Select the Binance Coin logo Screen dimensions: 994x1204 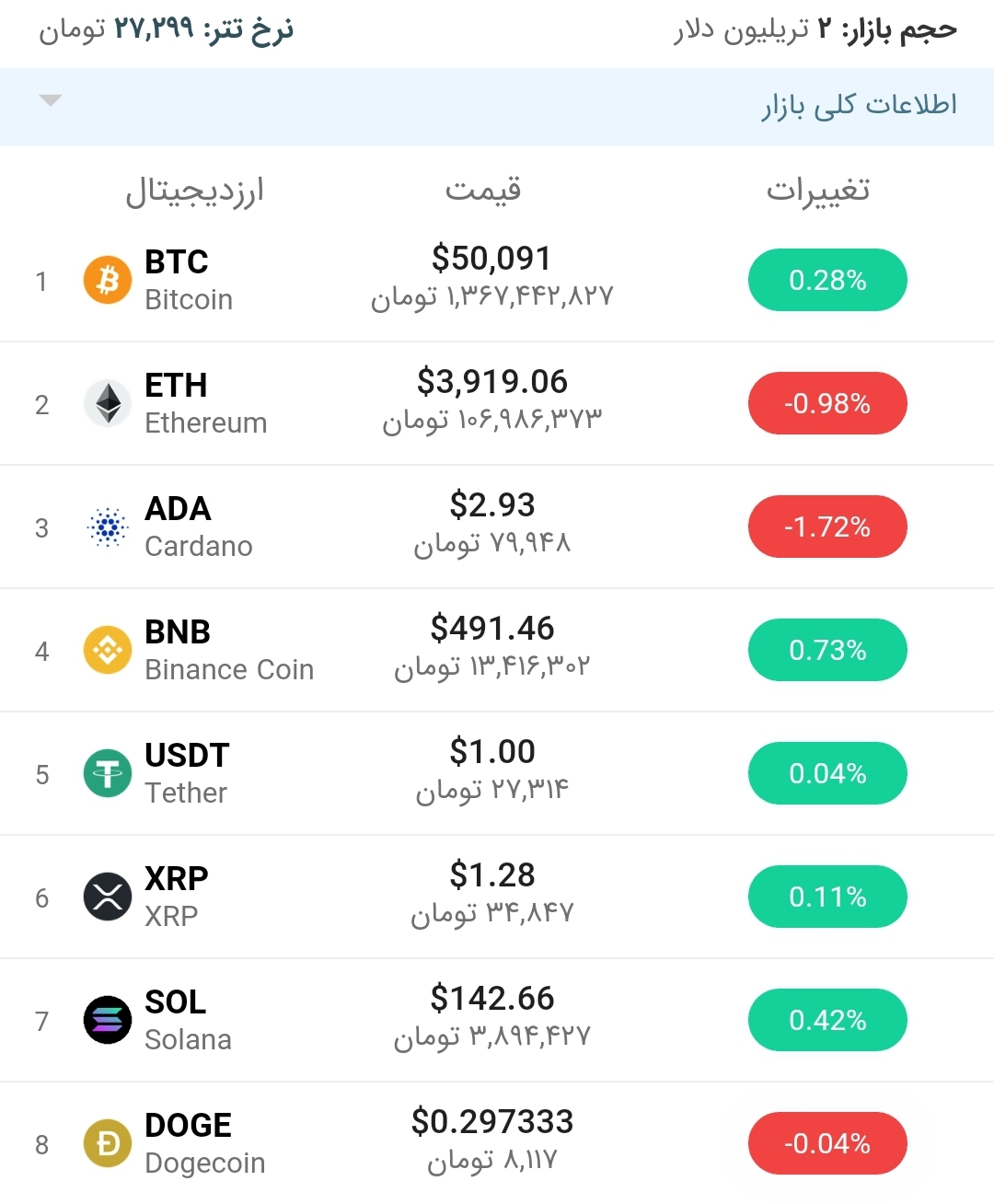107,650
